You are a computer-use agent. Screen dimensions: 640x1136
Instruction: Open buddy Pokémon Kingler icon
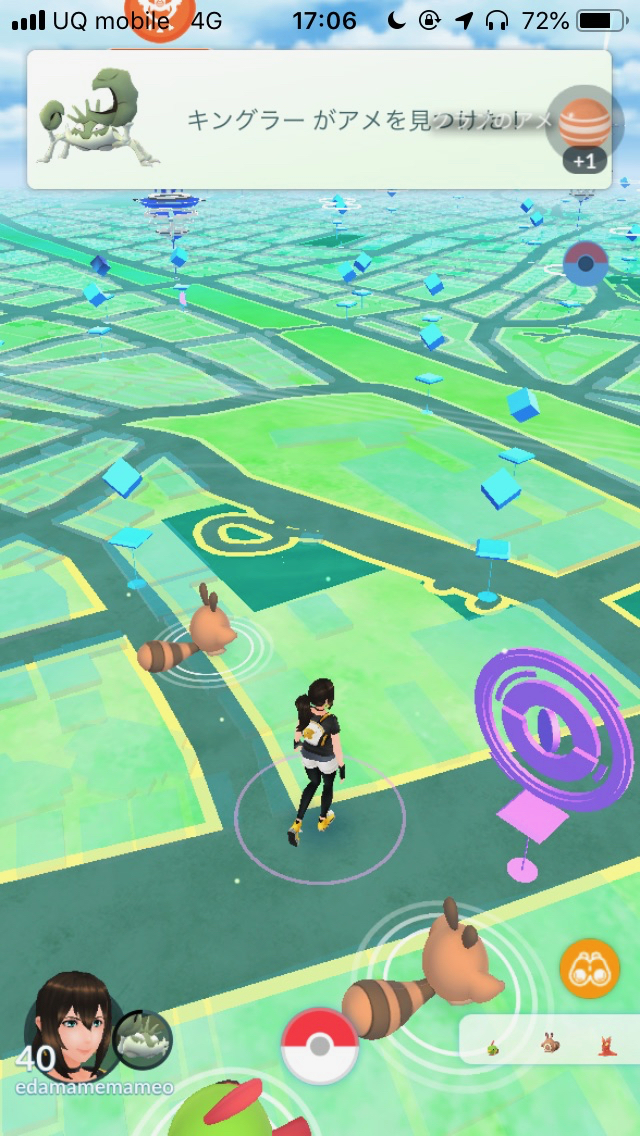coord(142,1040)
